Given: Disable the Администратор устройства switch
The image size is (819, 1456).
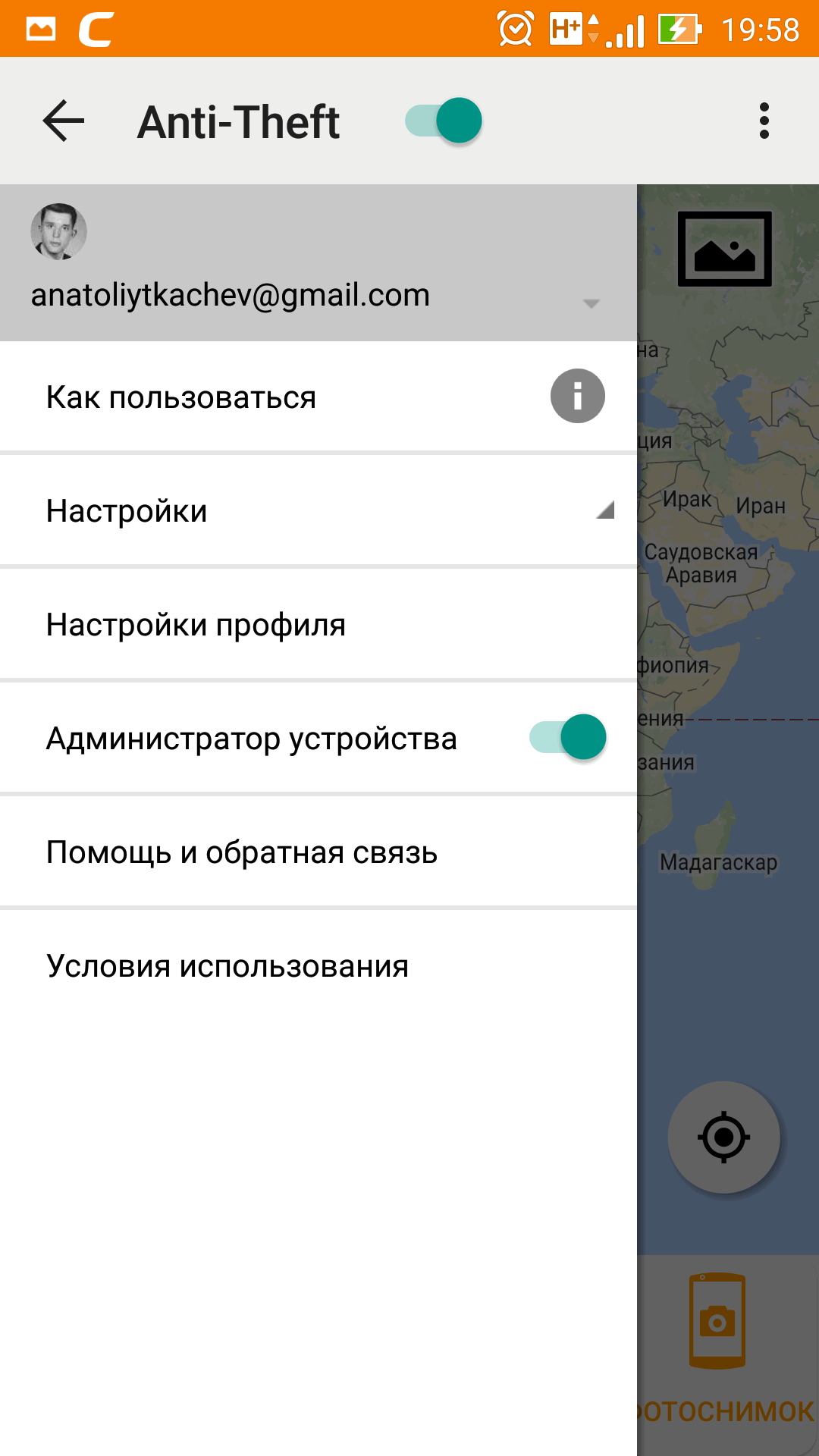Looking at the screenshot, I should click(568, 737).
